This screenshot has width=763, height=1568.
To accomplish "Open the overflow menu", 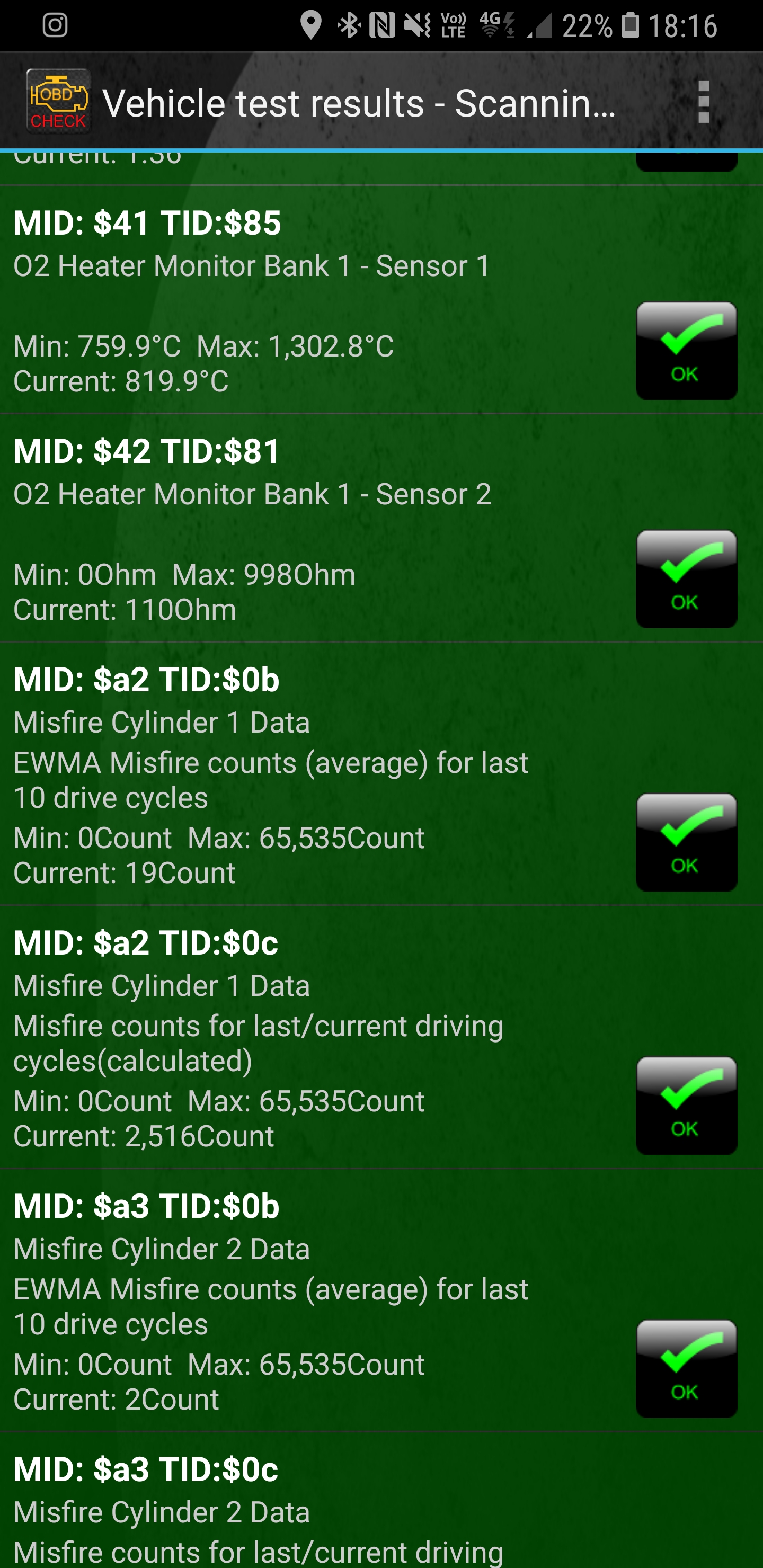I will click(x=703, y=102).
